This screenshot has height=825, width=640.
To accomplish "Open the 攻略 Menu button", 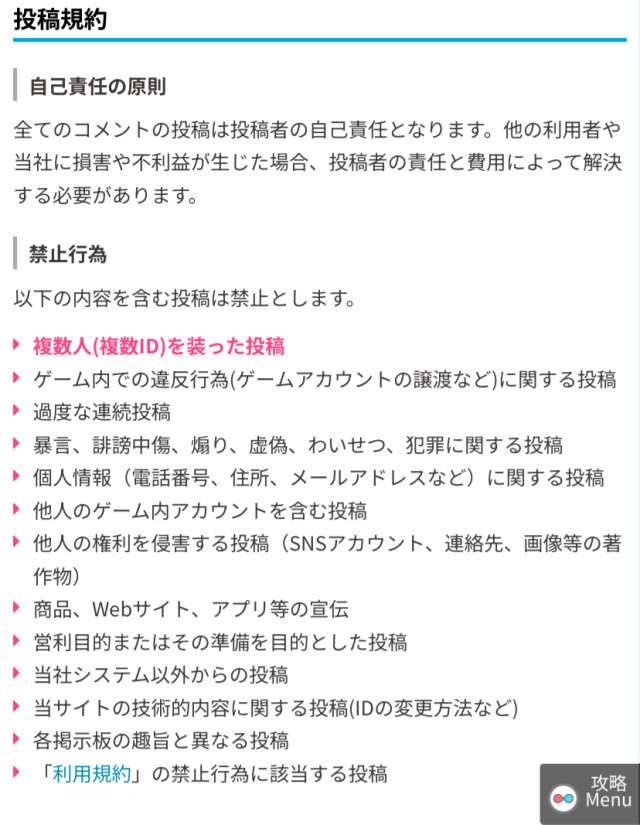I will [x=590, y=792].
